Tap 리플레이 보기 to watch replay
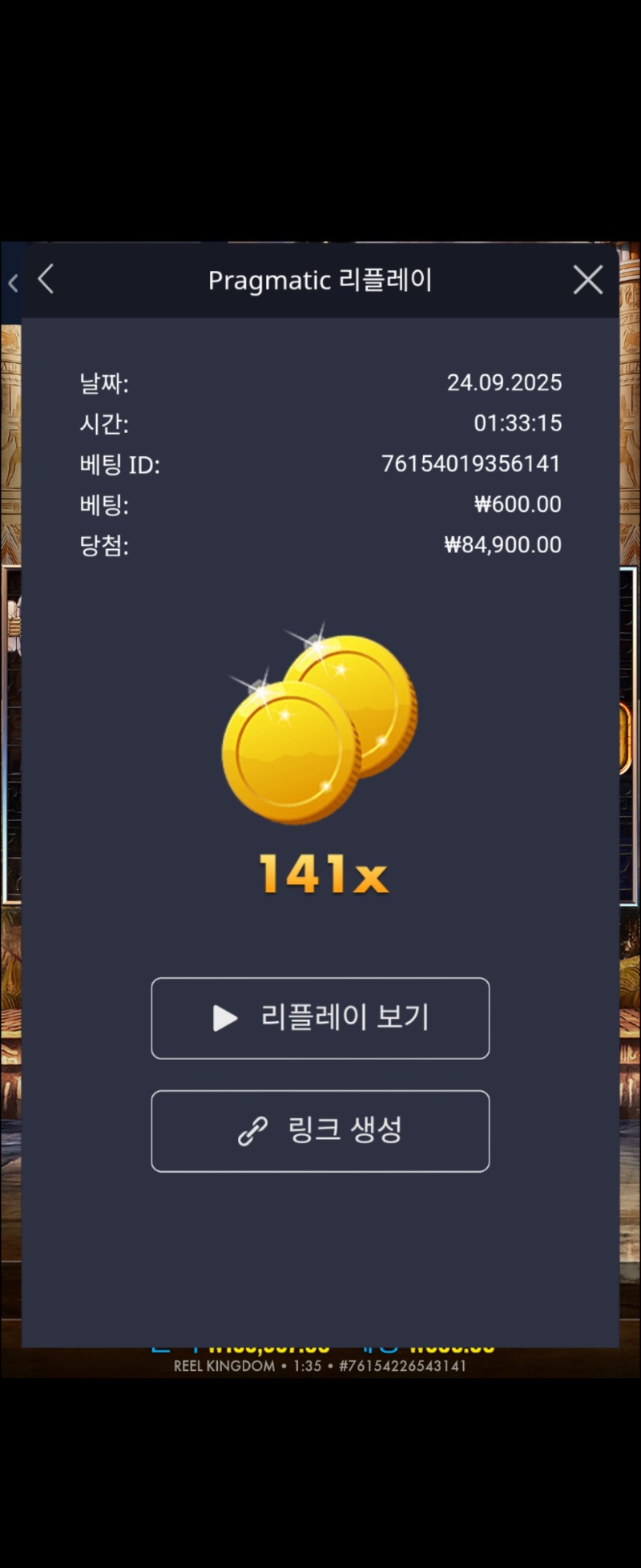641x1568 pixels. coord(320,1018)
